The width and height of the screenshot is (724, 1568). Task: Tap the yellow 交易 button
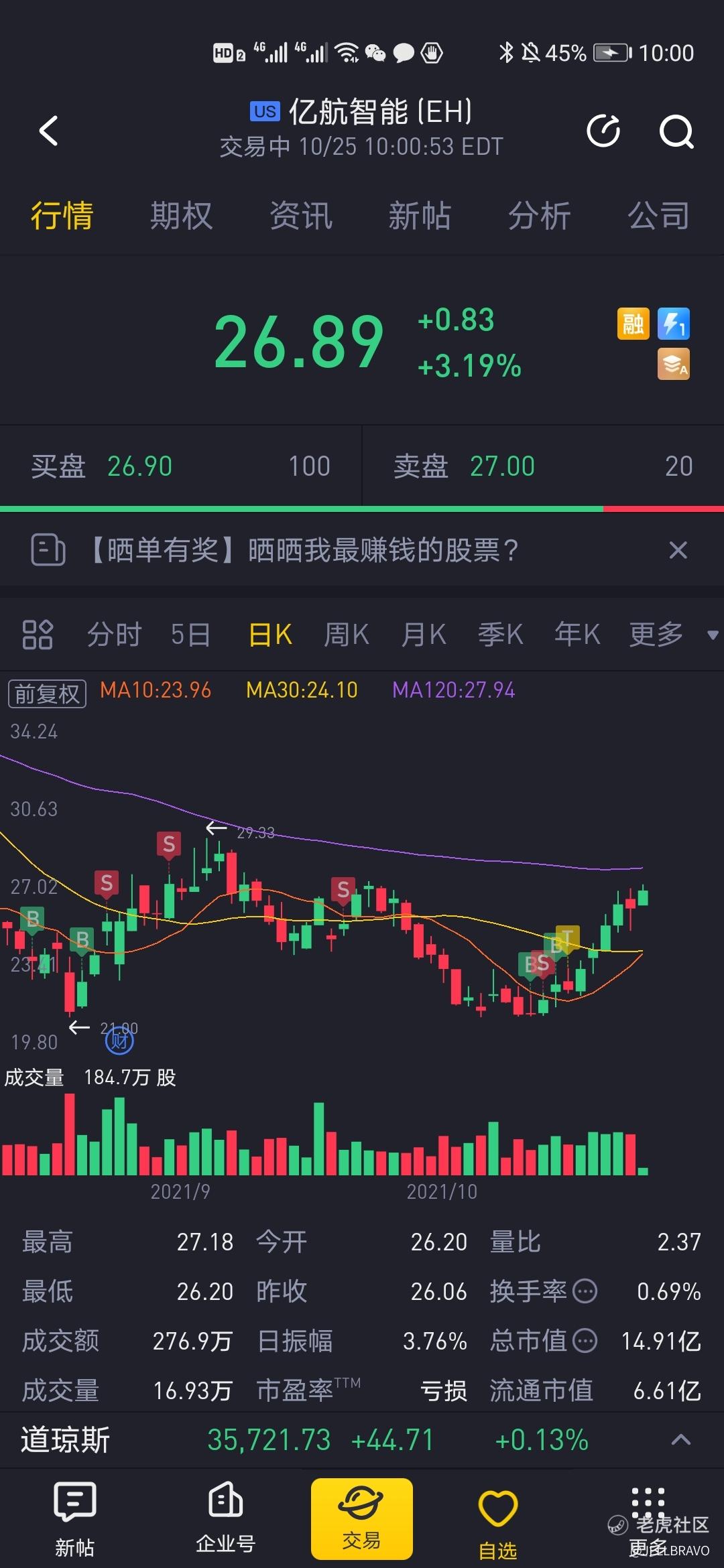coord(361,1519)
